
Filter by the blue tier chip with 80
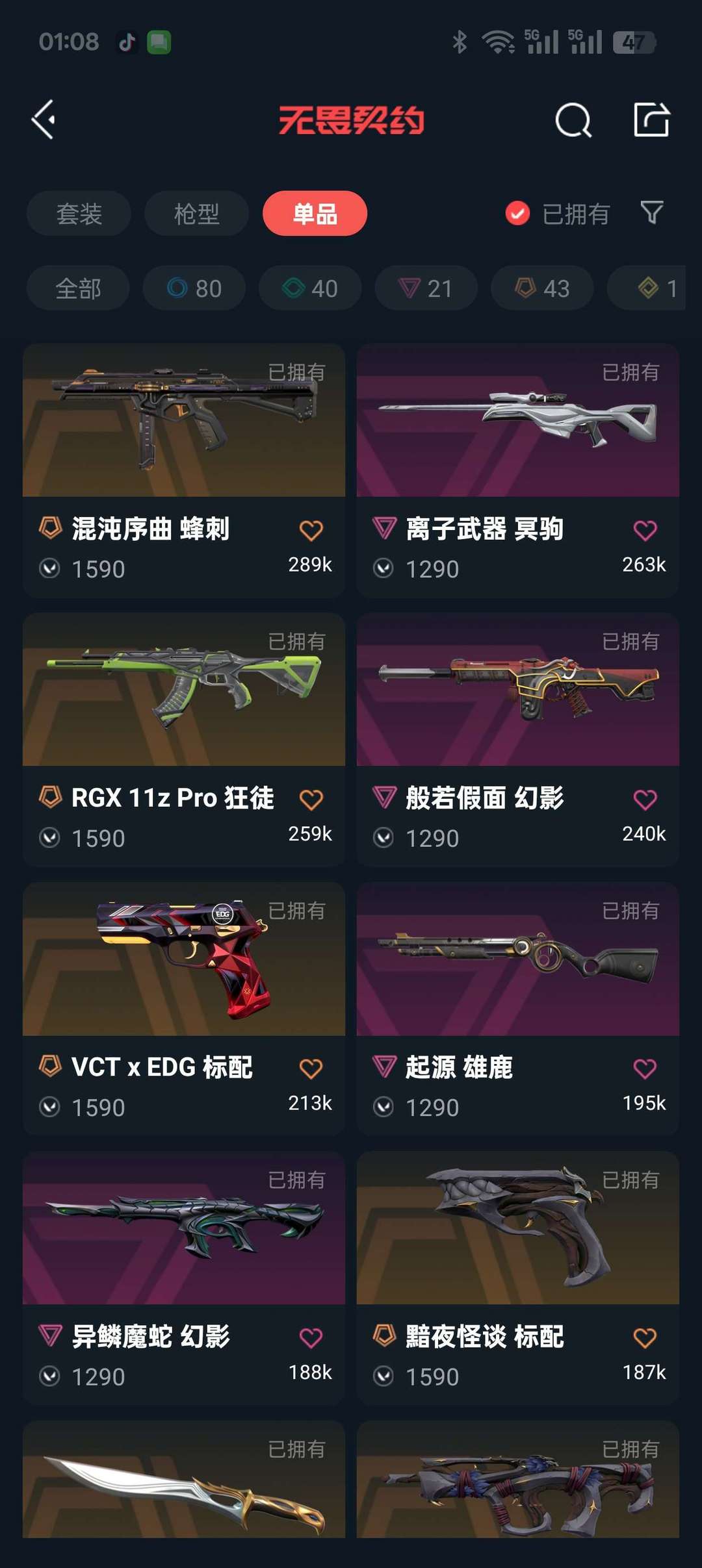pyautogui.click(x=194, y=288)
